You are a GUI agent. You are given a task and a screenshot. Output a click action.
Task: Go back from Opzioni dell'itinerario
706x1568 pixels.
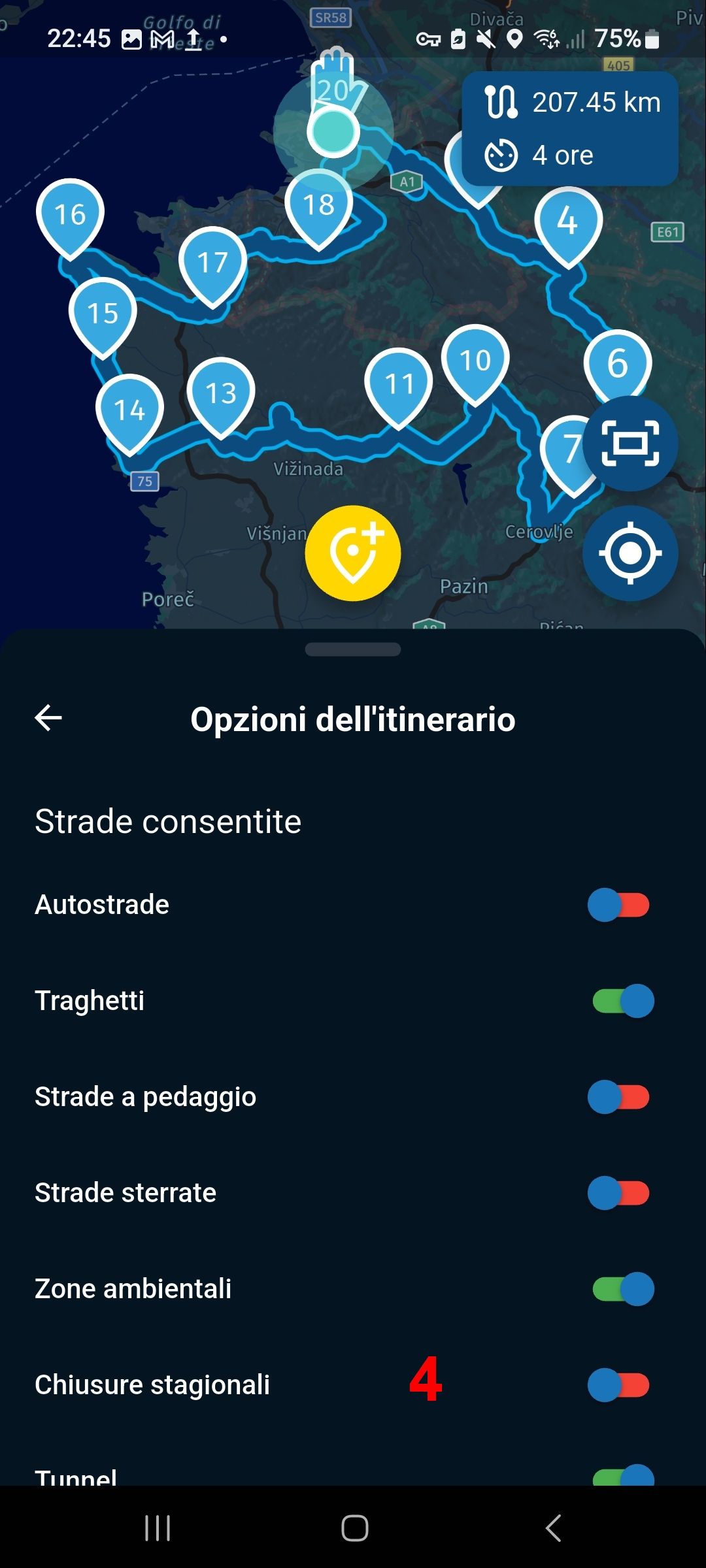(x=48, y=718)
